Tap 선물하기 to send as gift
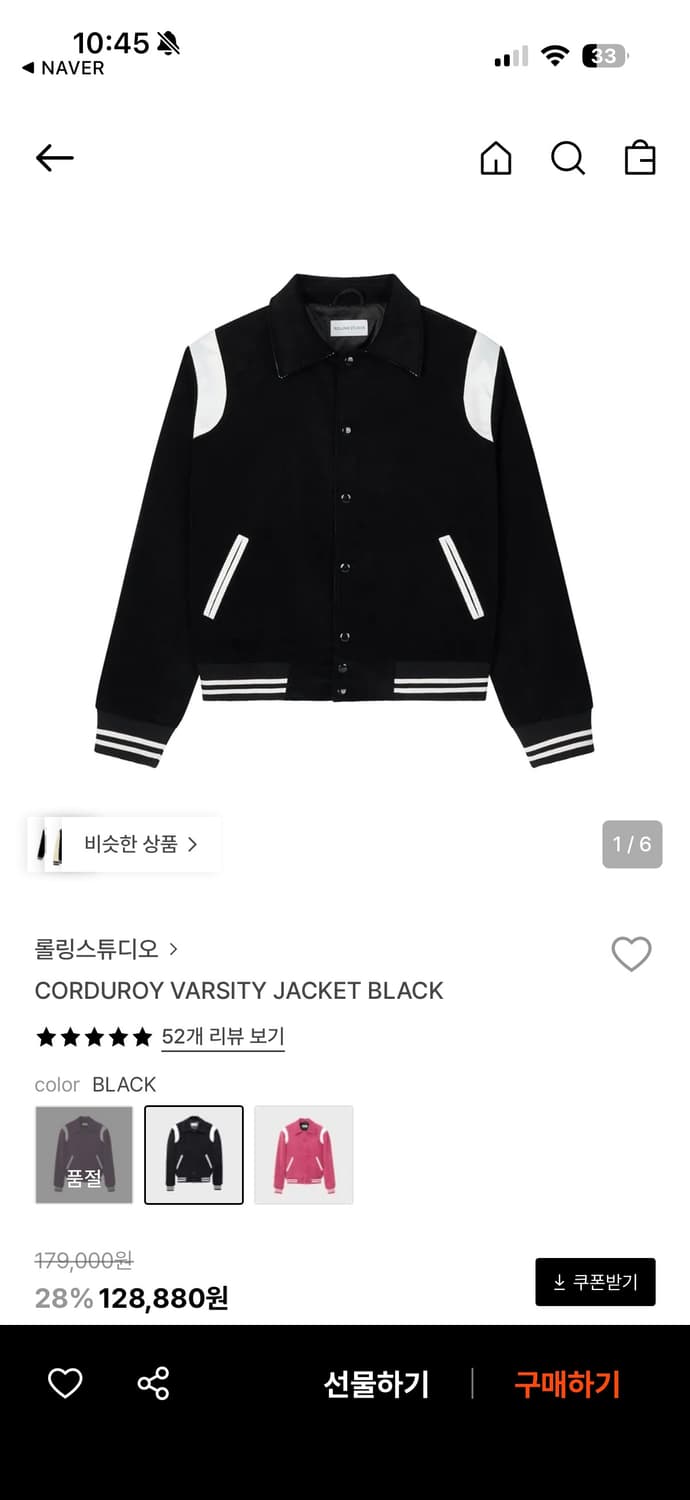690x1500 pixels. [376, 1385]
